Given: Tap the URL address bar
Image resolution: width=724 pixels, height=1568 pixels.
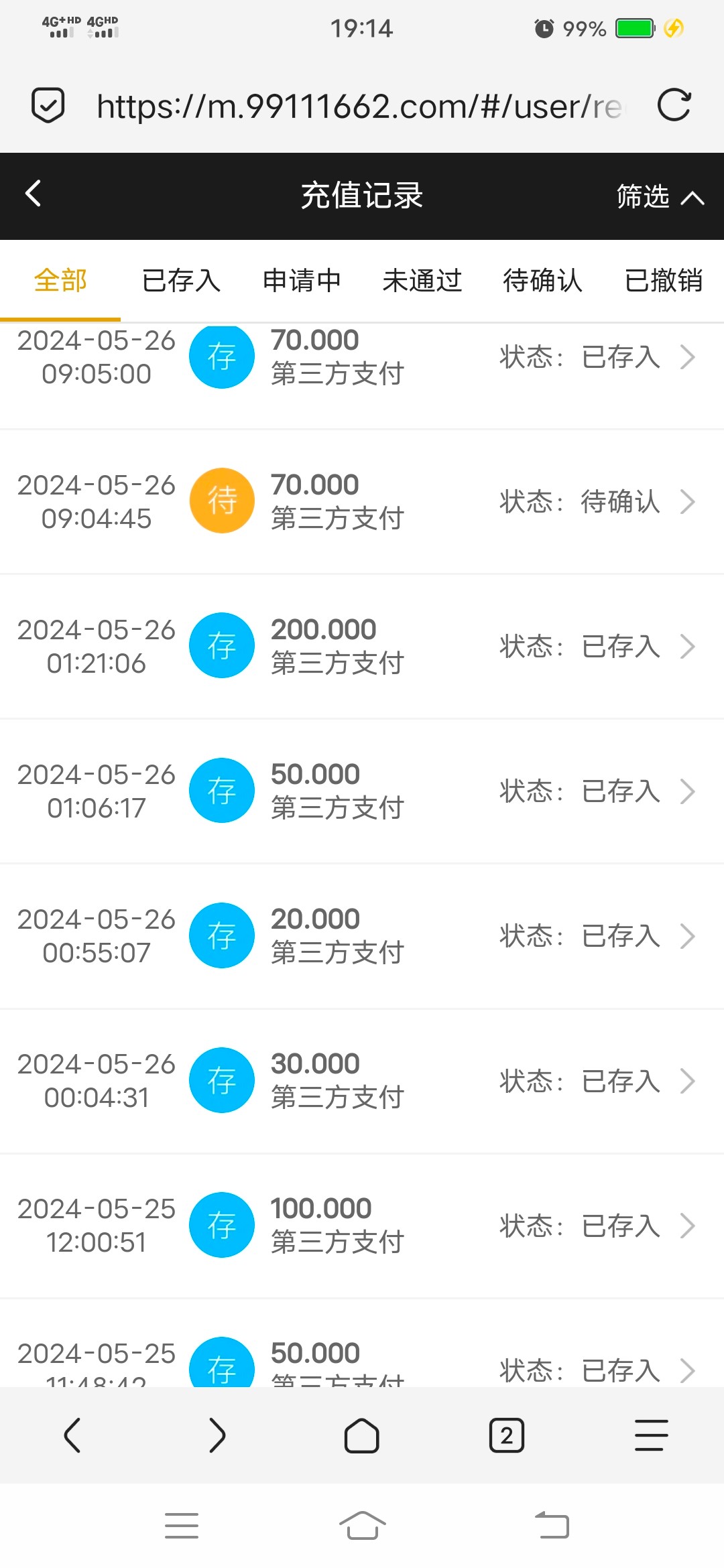Looking at the screenshot, I should (x=359, y=106).
